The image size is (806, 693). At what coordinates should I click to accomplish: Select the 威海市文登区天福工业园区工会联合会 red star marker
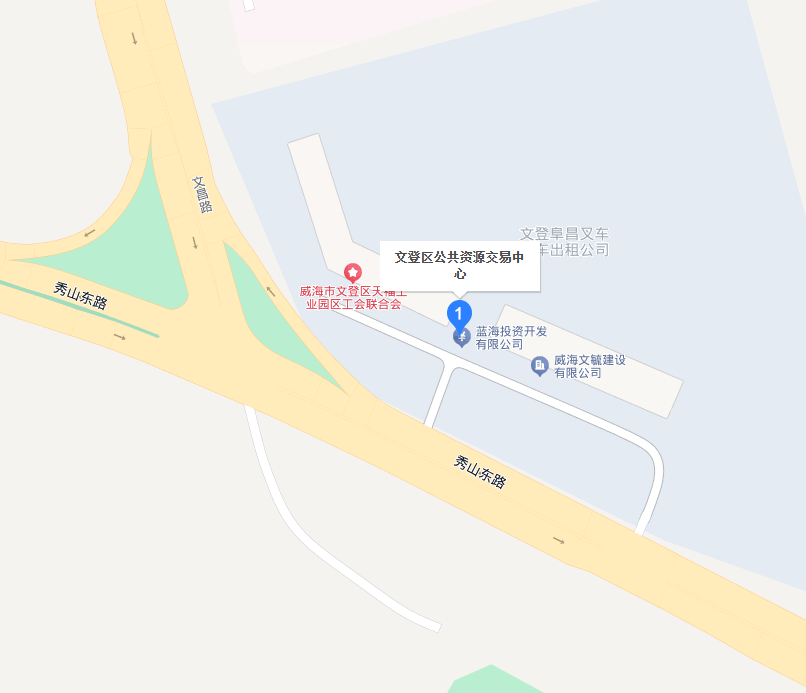point(352,272)
